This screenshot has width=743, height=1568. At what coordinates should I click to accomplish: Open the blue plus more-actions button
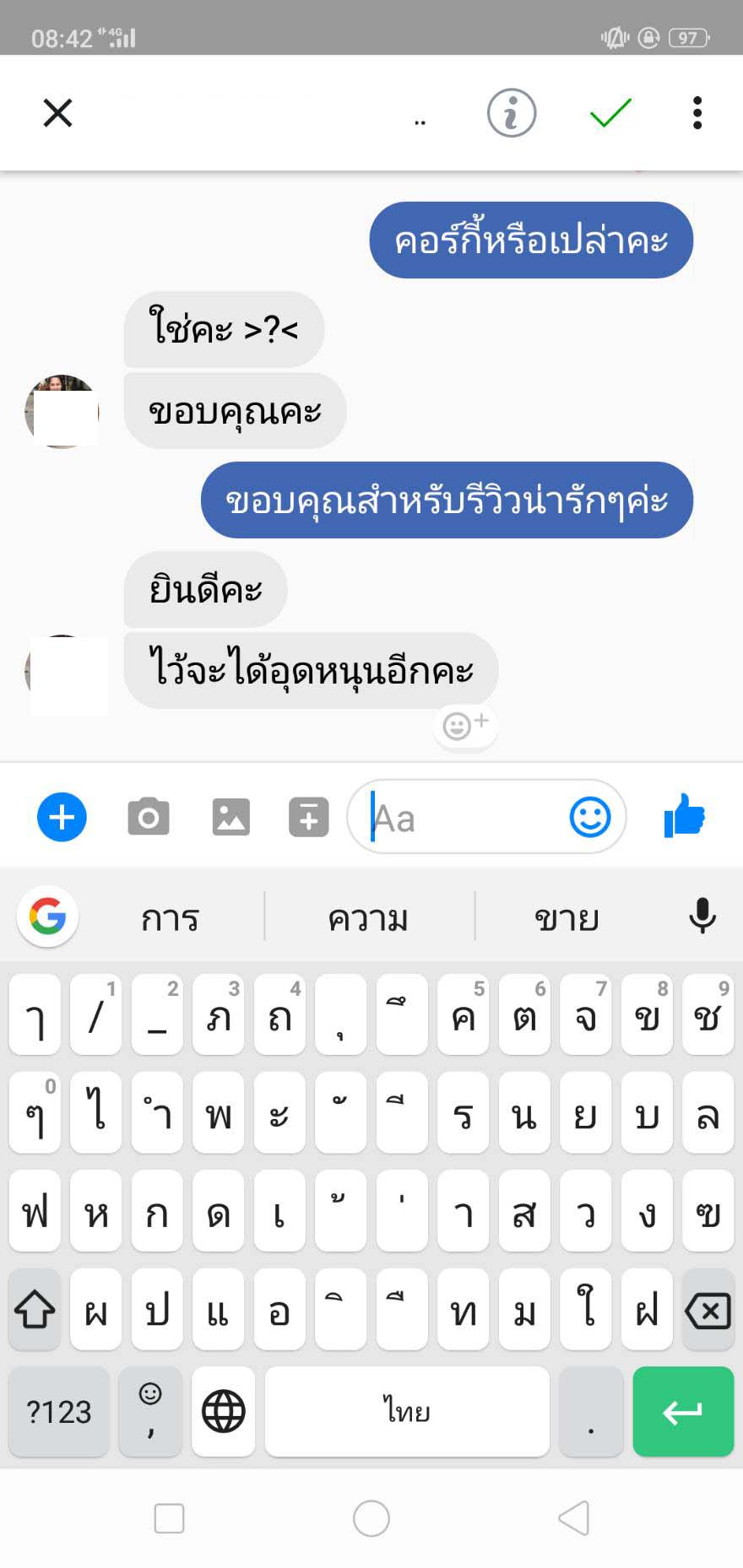tap(62, 817)
